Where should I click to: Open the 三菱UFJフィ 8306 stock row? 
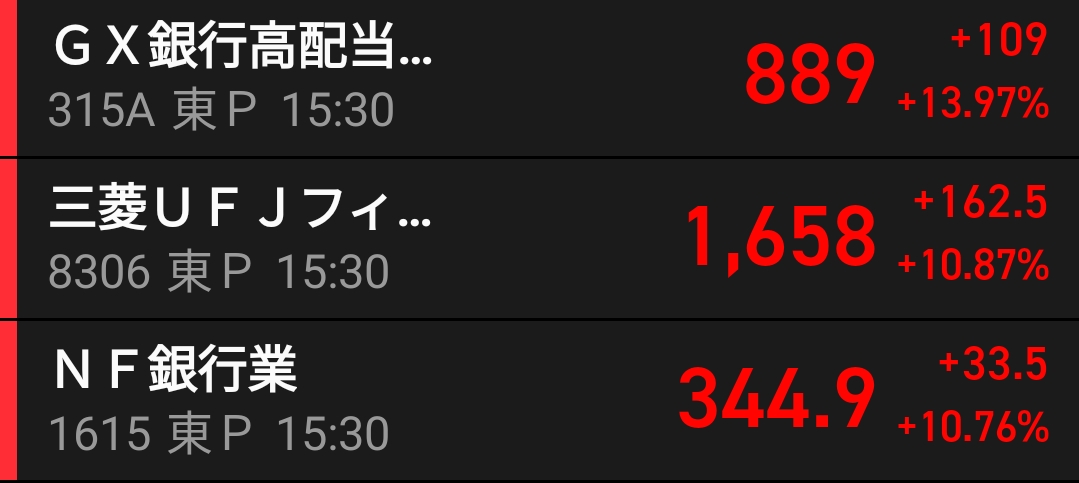pyautogui.click(x=540, y=238)
